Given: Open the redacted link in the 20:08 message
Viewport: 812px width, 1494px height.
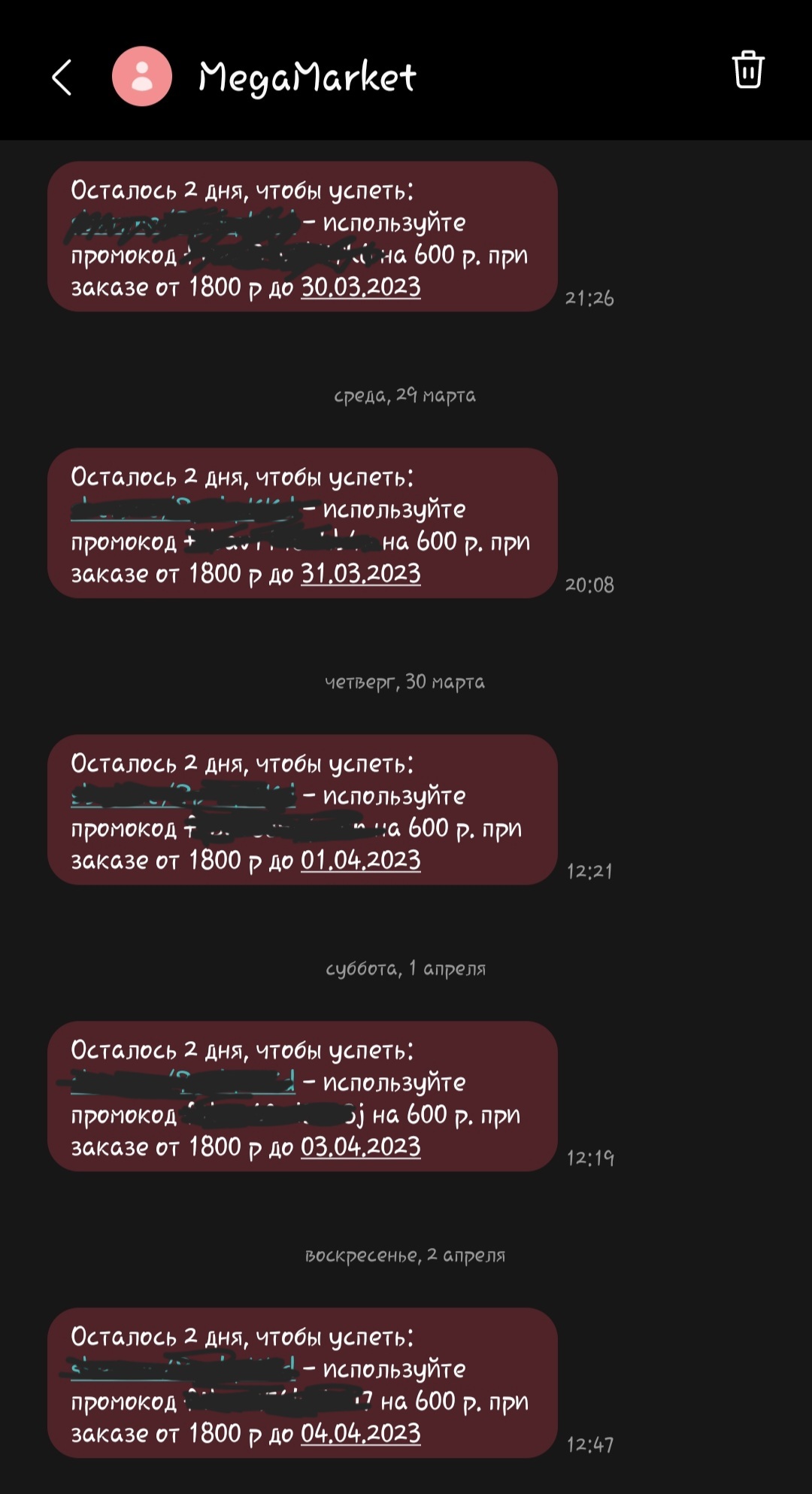Looking at the screenshot, I should 183,510.
